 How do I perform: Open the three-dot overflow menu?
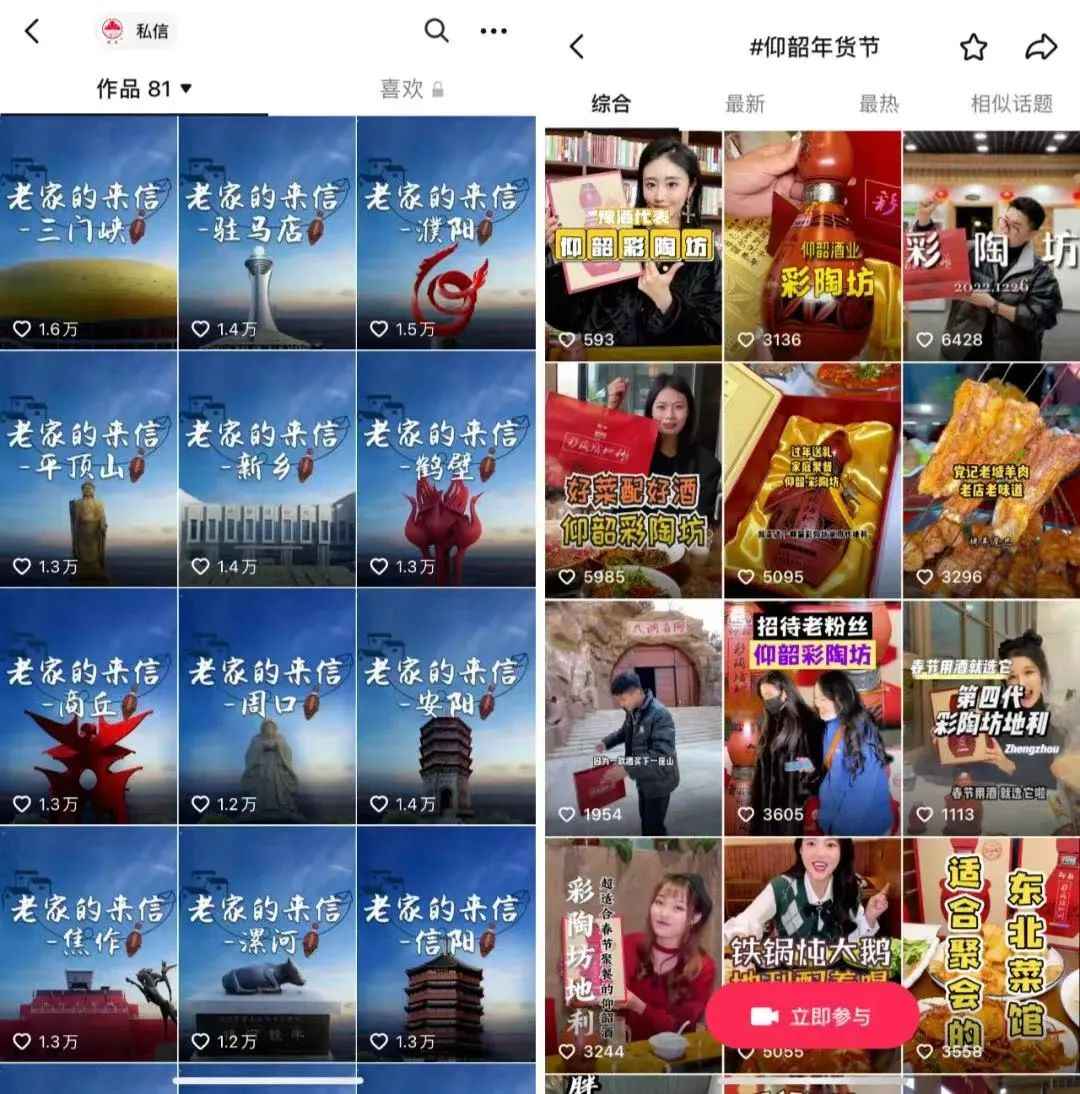[493, 31]
